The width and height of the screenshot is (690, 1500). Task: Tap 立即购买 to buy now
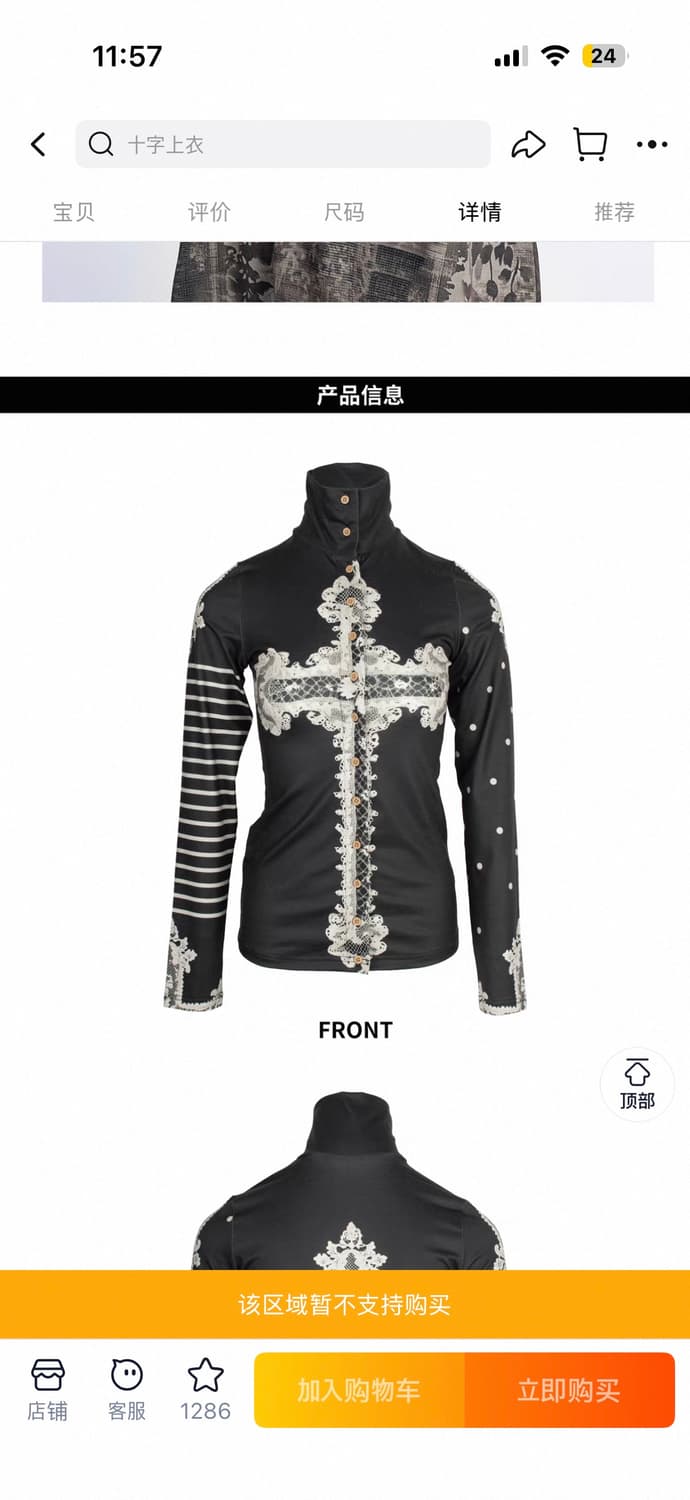coord(569,1390)
